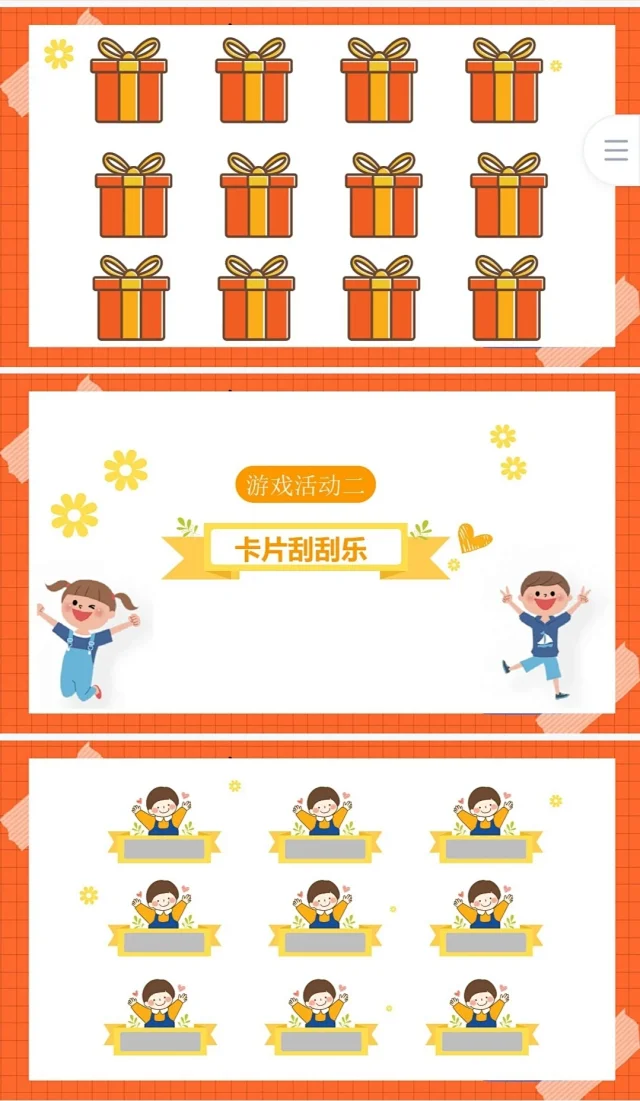Open the 卡片刮刮乐 title slide image

(x=320, y=552)
